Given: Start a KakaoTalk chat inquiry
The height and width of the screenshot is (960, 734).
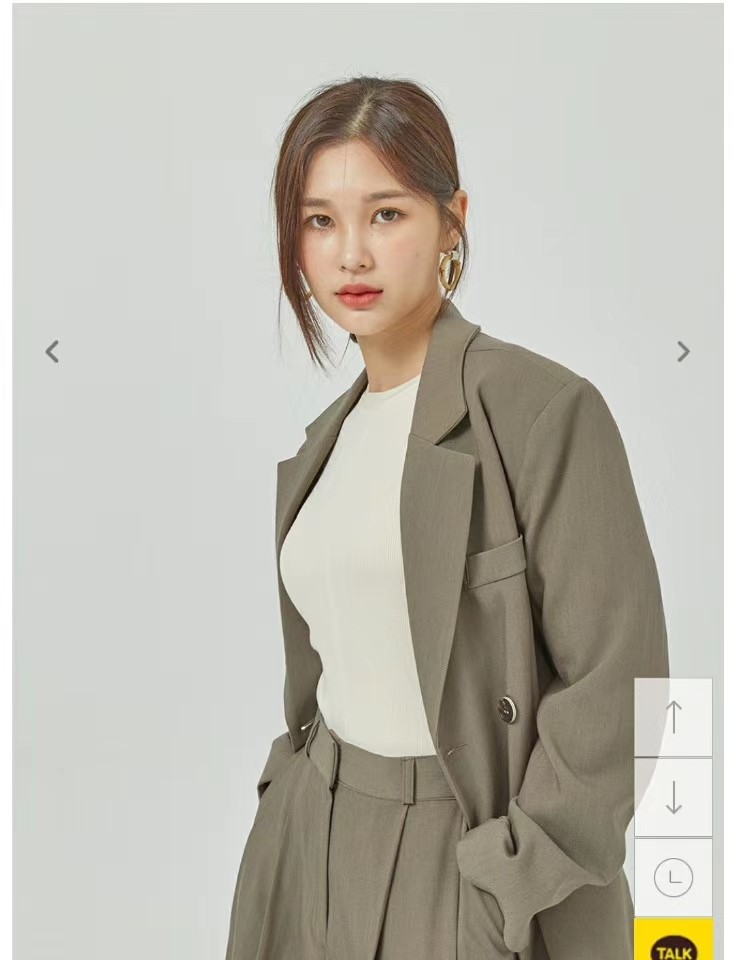Looking at the screenshot, I should (x=673, y=942).
